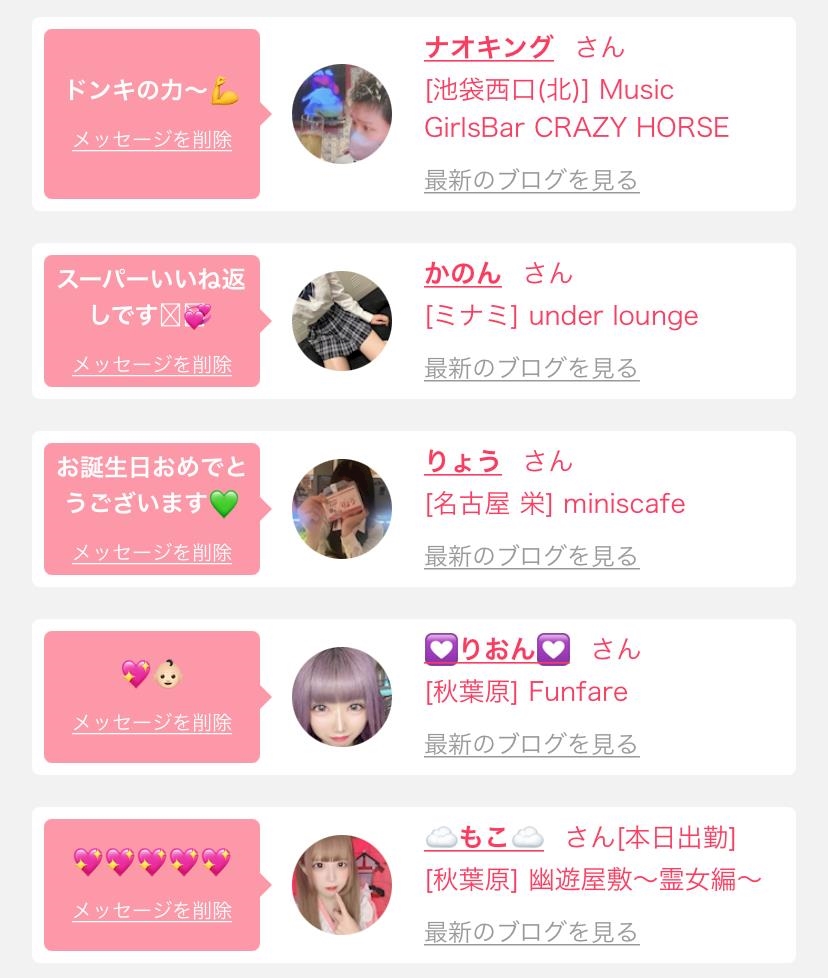
Task: Open かのん's profile name link
Action: coord(462,273)
